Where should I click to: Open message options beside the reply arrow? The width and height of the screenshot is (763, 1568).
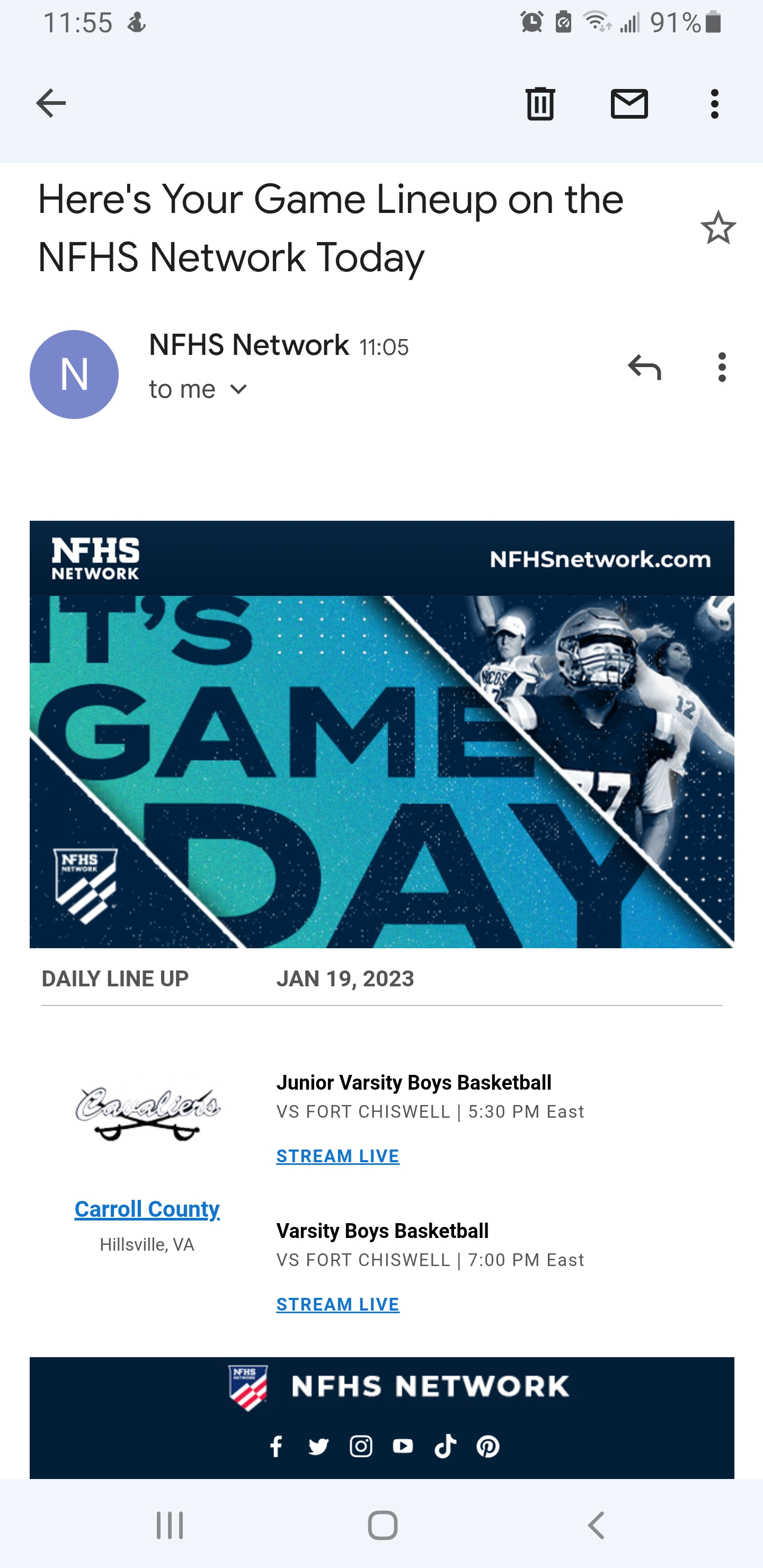coord(722,367)
